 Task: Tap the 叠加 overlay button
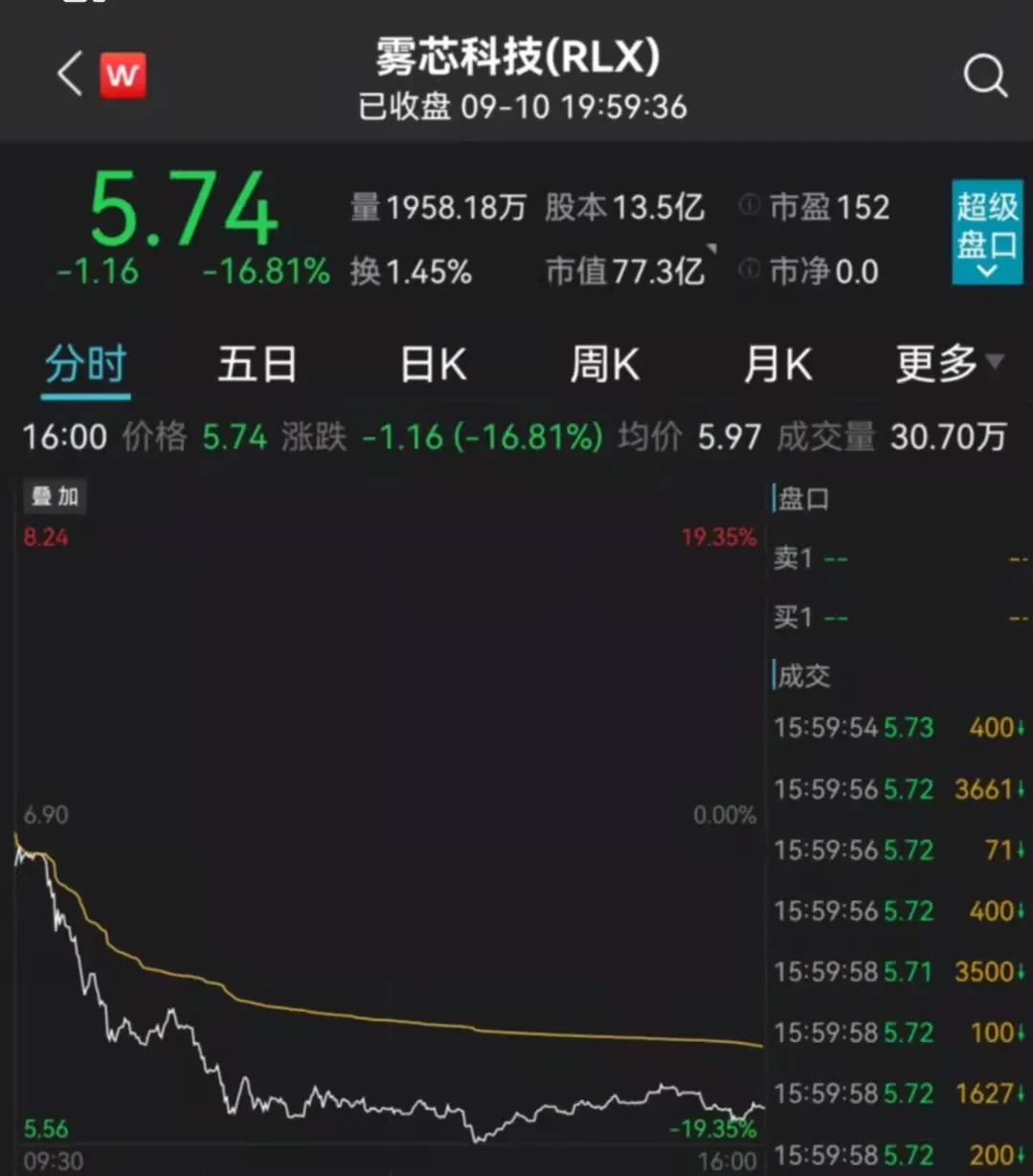[55, 496]
